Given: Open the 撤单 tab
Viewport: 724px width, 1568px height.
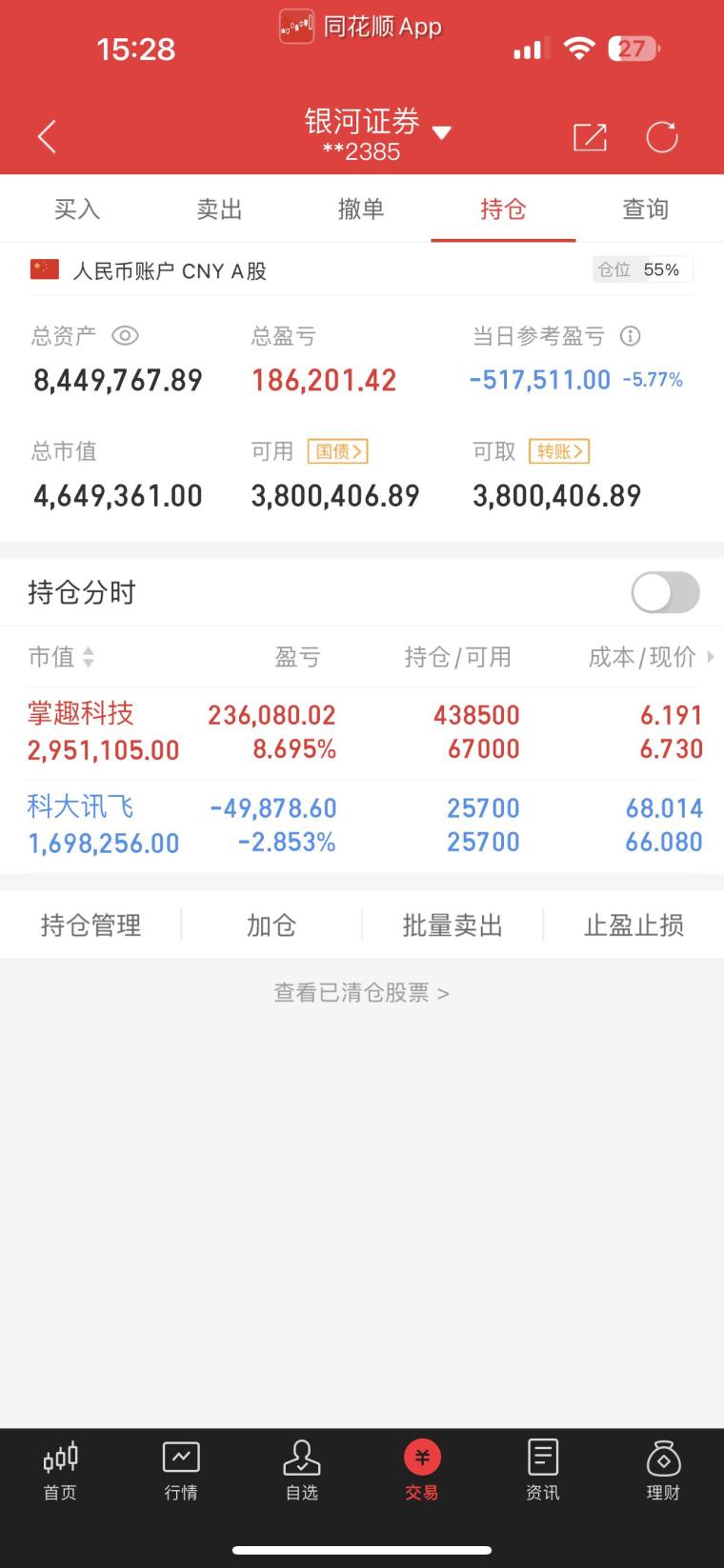Looking at the screenshot, I should (x=361, y=209).
